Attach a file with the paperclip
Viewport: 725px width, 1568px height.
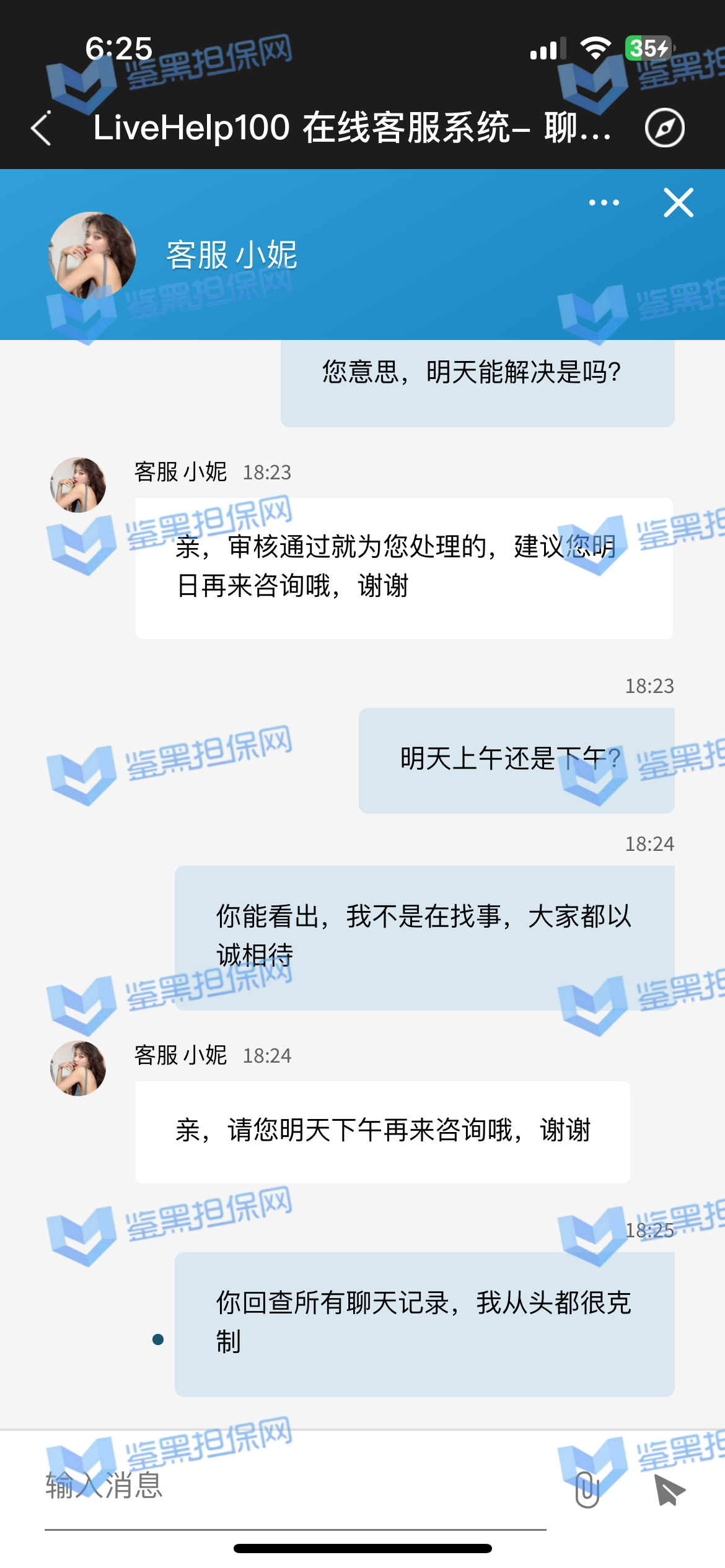[x=587, y=1489]
